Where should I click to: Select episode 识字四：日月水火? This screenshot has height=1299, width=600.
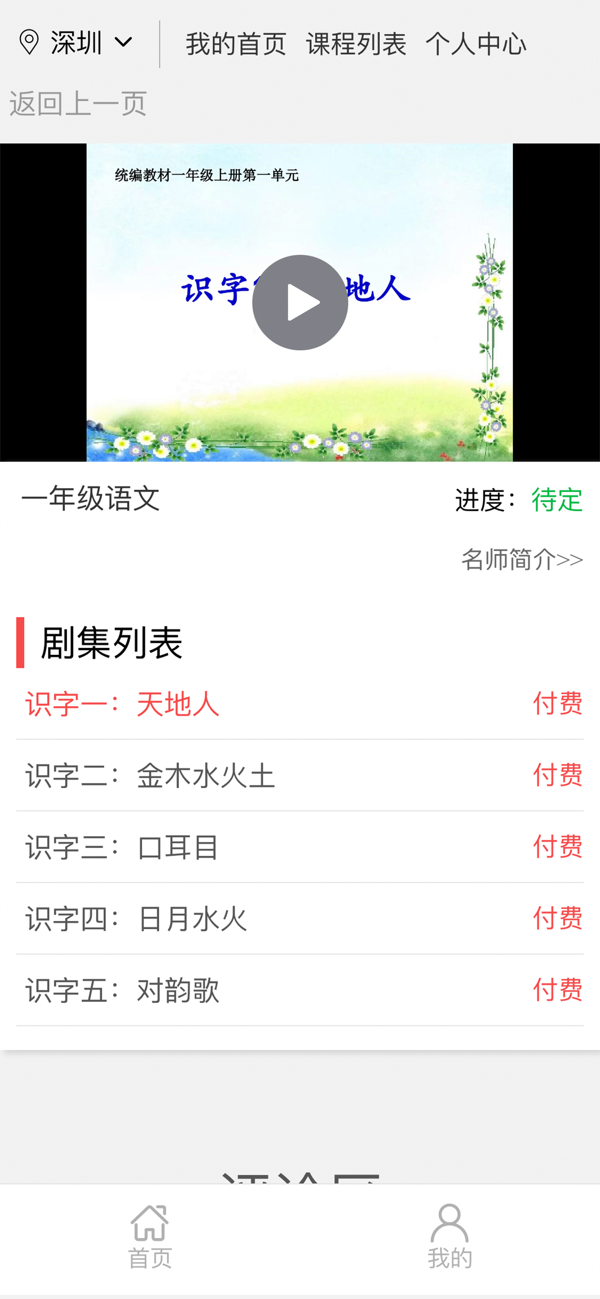(x=136, y=919)
